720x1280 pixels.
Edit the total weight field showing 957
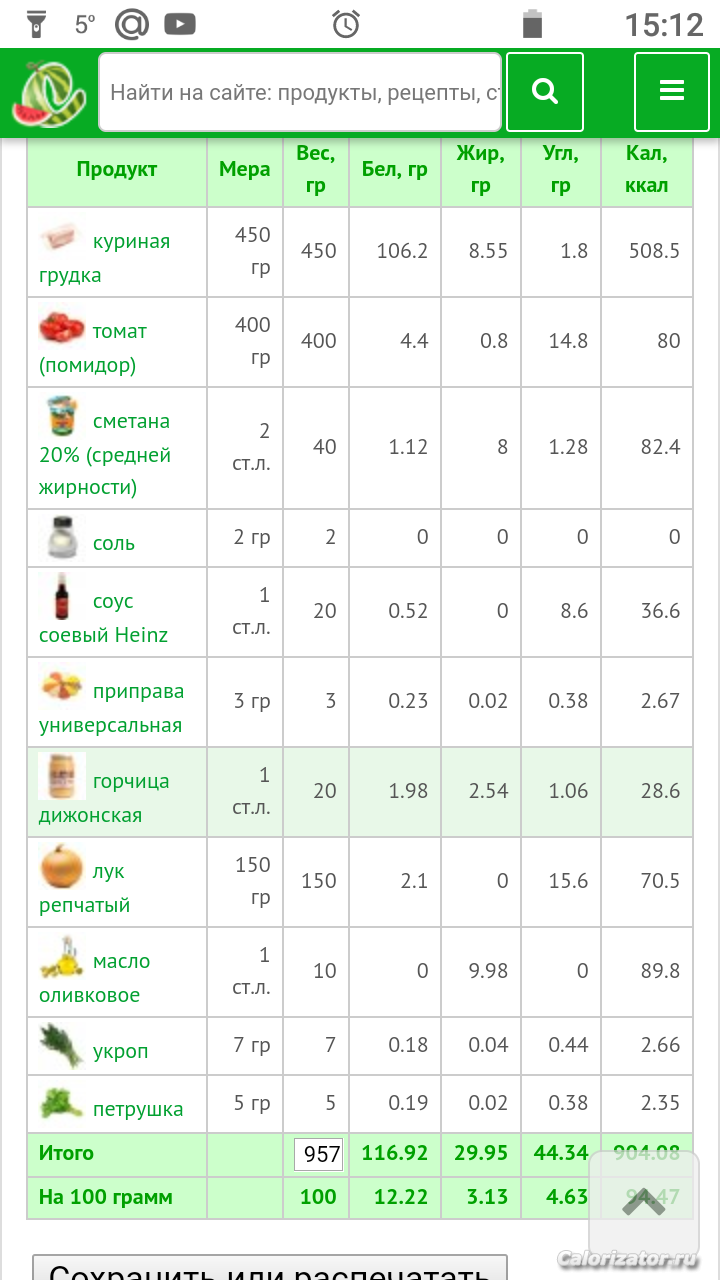click(319, 1155)
